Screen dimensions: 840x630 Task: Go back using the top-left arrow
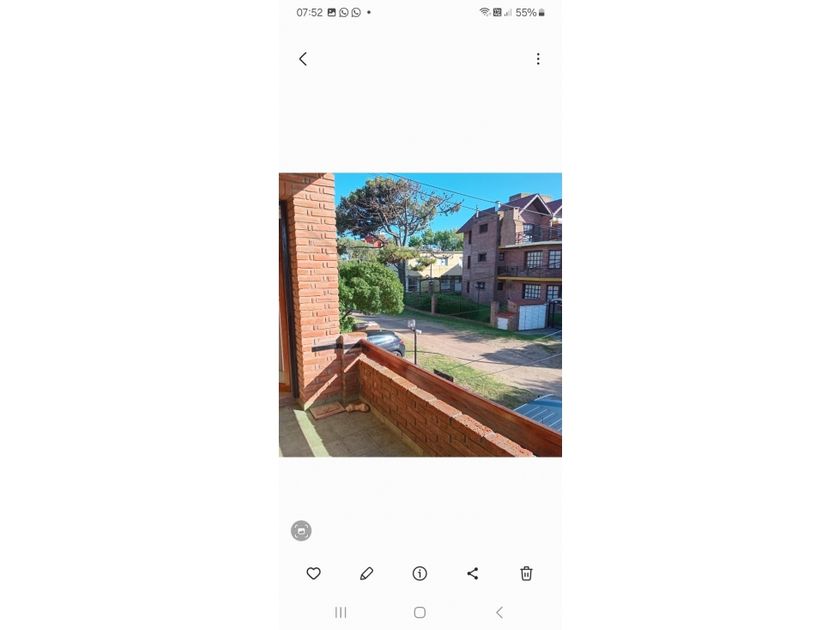coord(303,59)
